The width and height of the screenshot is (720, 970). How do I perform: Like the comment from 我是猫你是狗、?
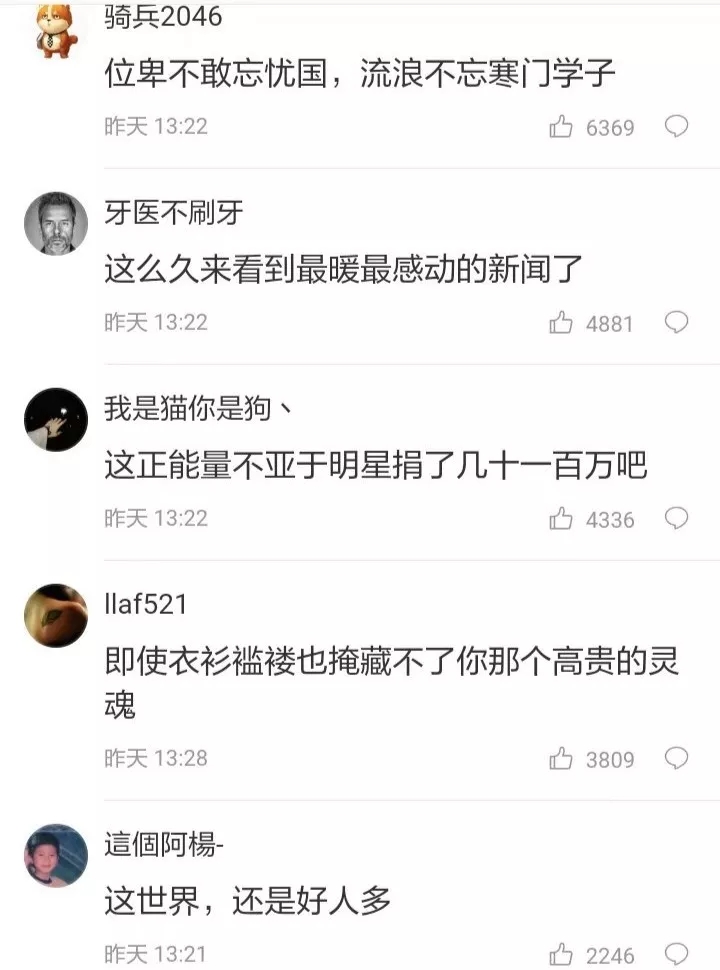pos(561,519)
